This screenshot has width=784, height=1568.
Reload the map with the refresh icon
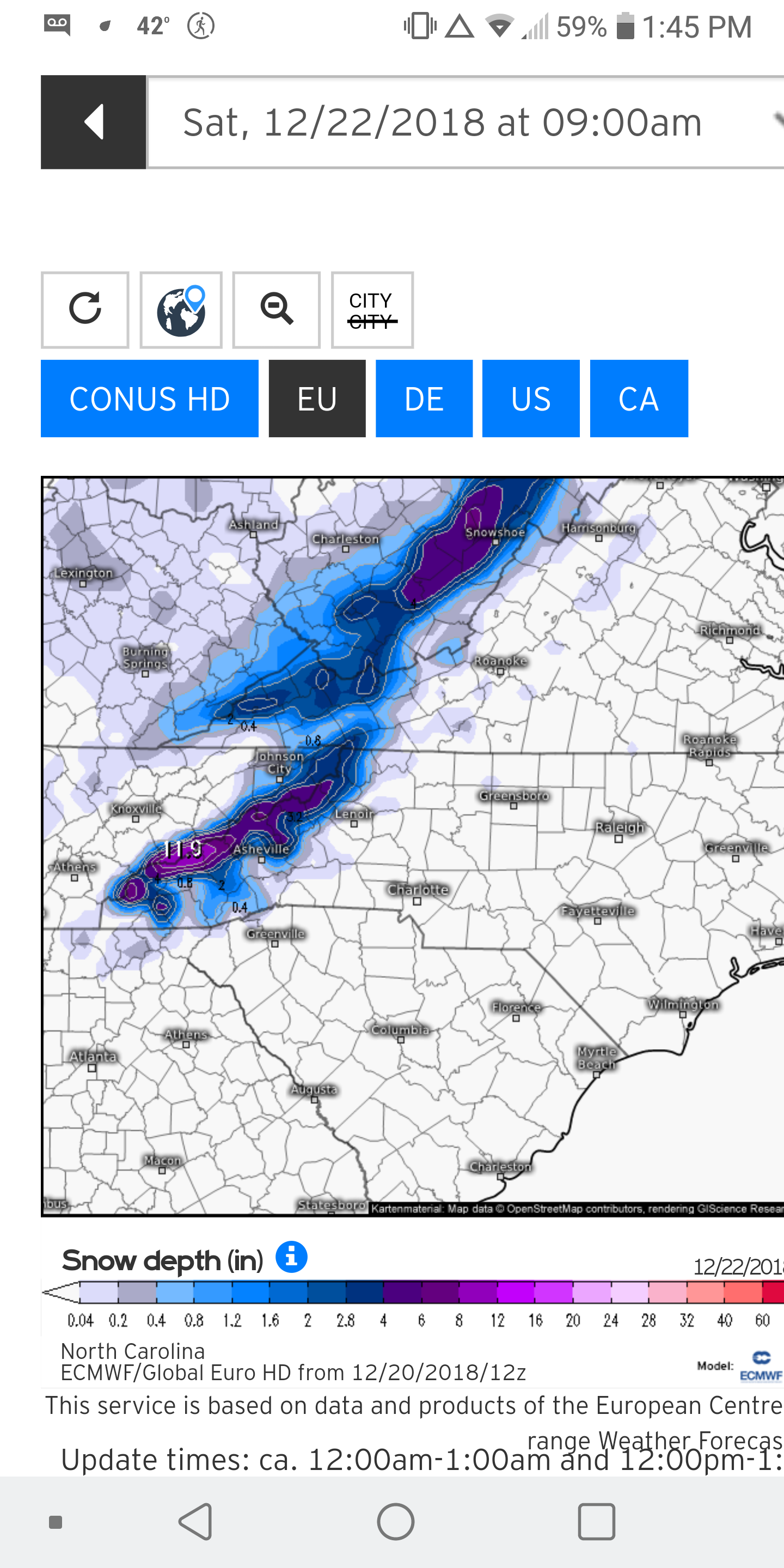coord(85,310)
